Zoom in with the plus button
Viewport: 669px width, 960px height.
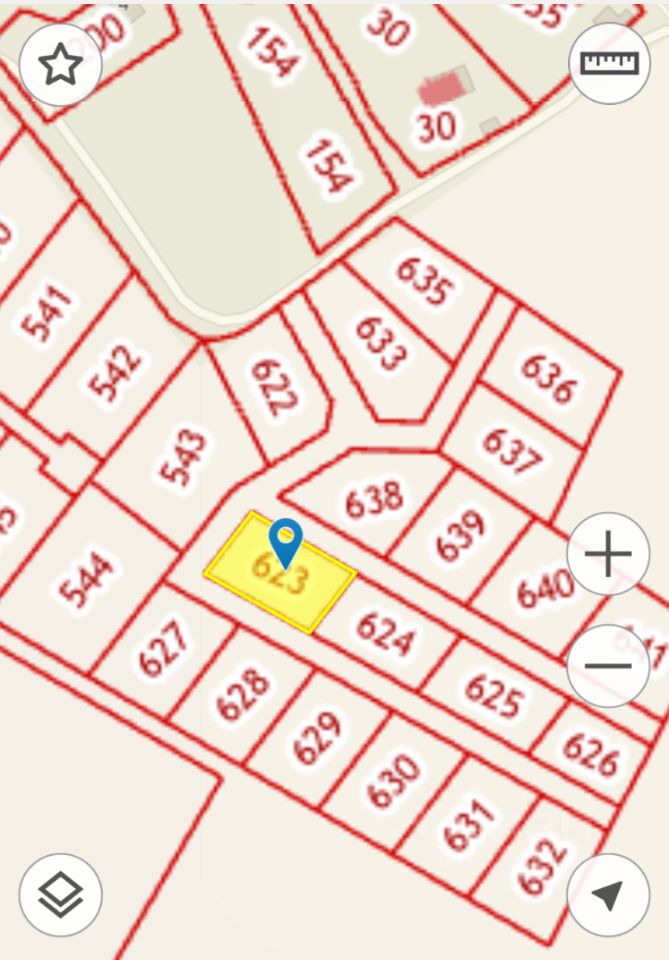(608, 554)
